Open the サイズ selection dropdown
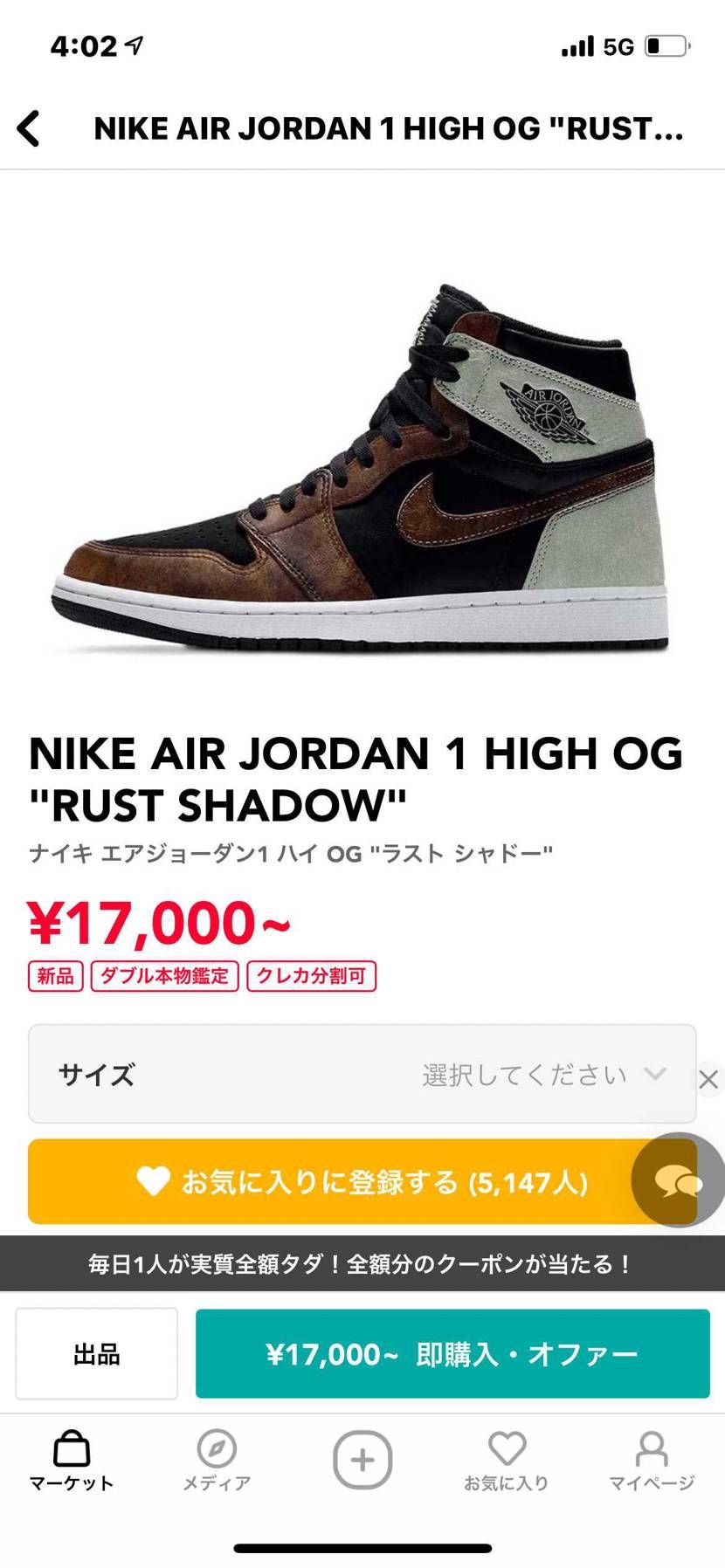Viewport: 725px width, 1568px height. (362, 1074)
